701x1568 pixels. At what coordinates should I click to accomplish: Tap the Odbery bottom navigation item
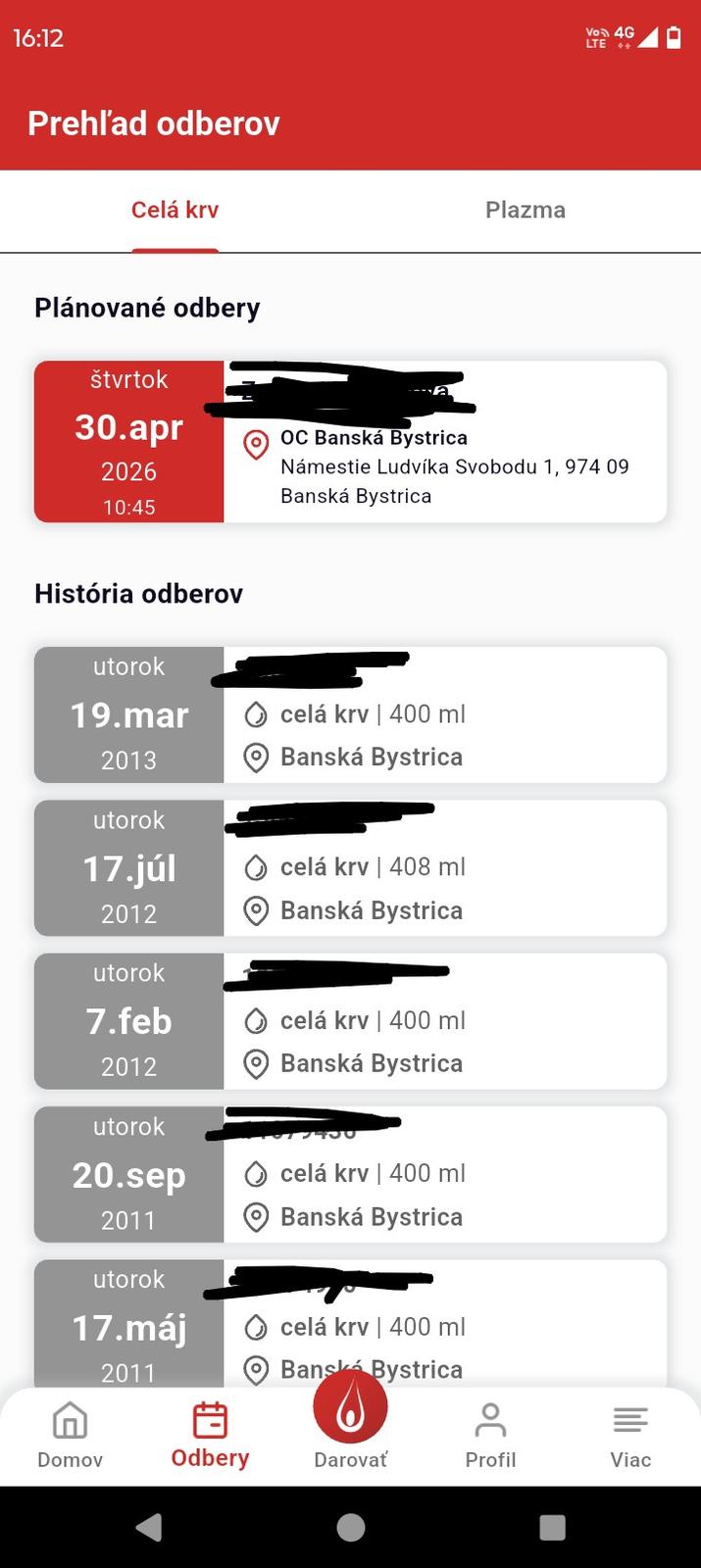pos(210,1435)
